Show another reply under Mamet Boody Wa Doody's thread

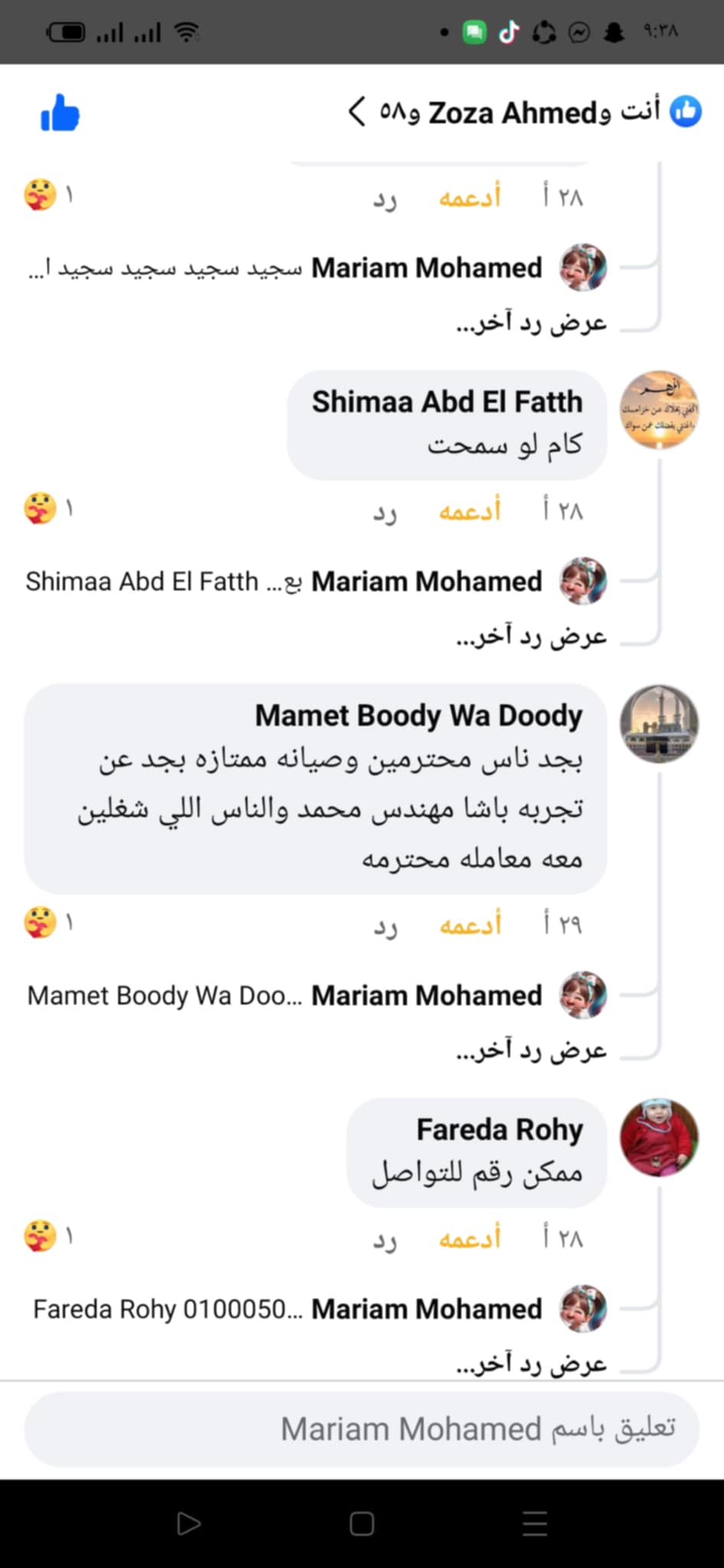pyautogui.click(x=531, y=1050)
